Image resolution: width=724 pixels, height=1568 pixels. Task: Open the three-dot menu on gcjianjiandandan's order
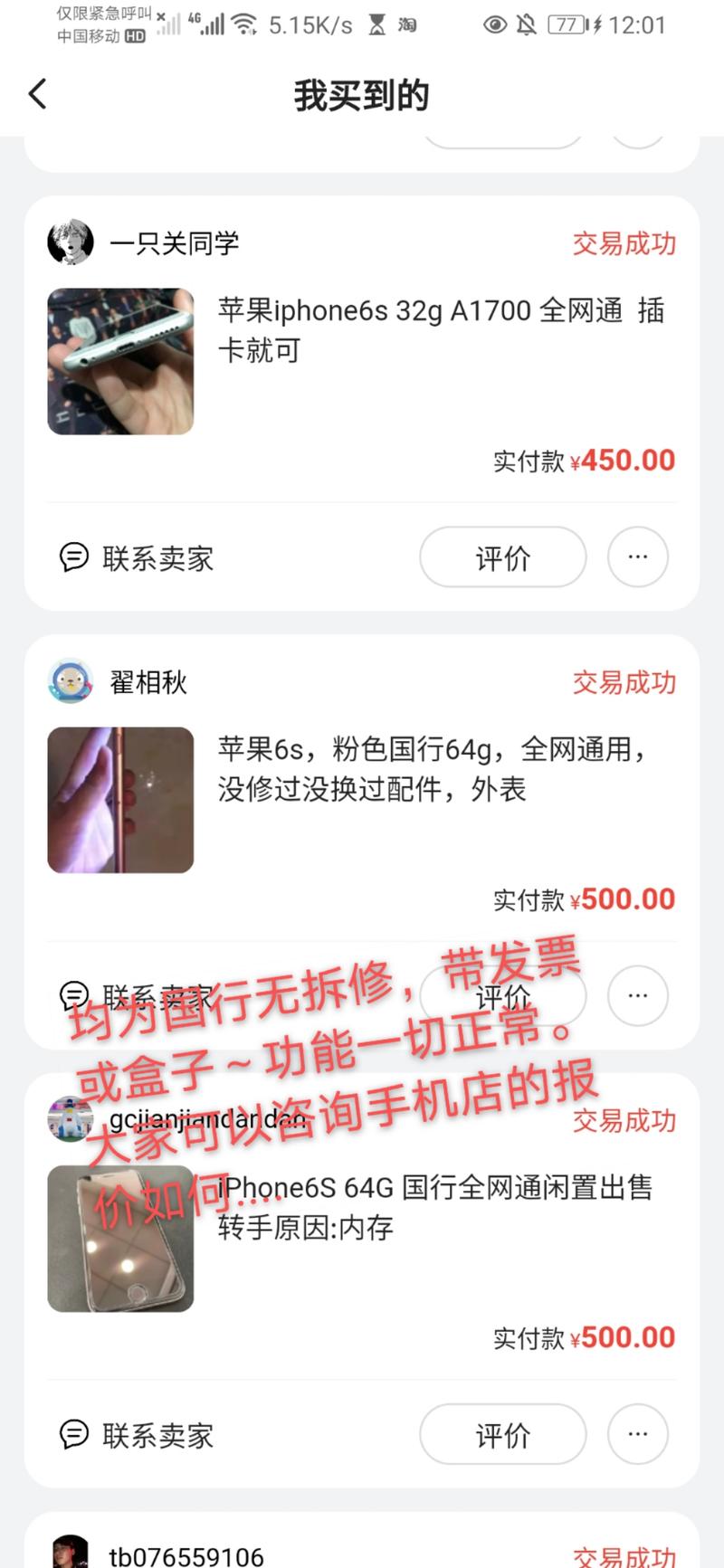coord(638,1434)
